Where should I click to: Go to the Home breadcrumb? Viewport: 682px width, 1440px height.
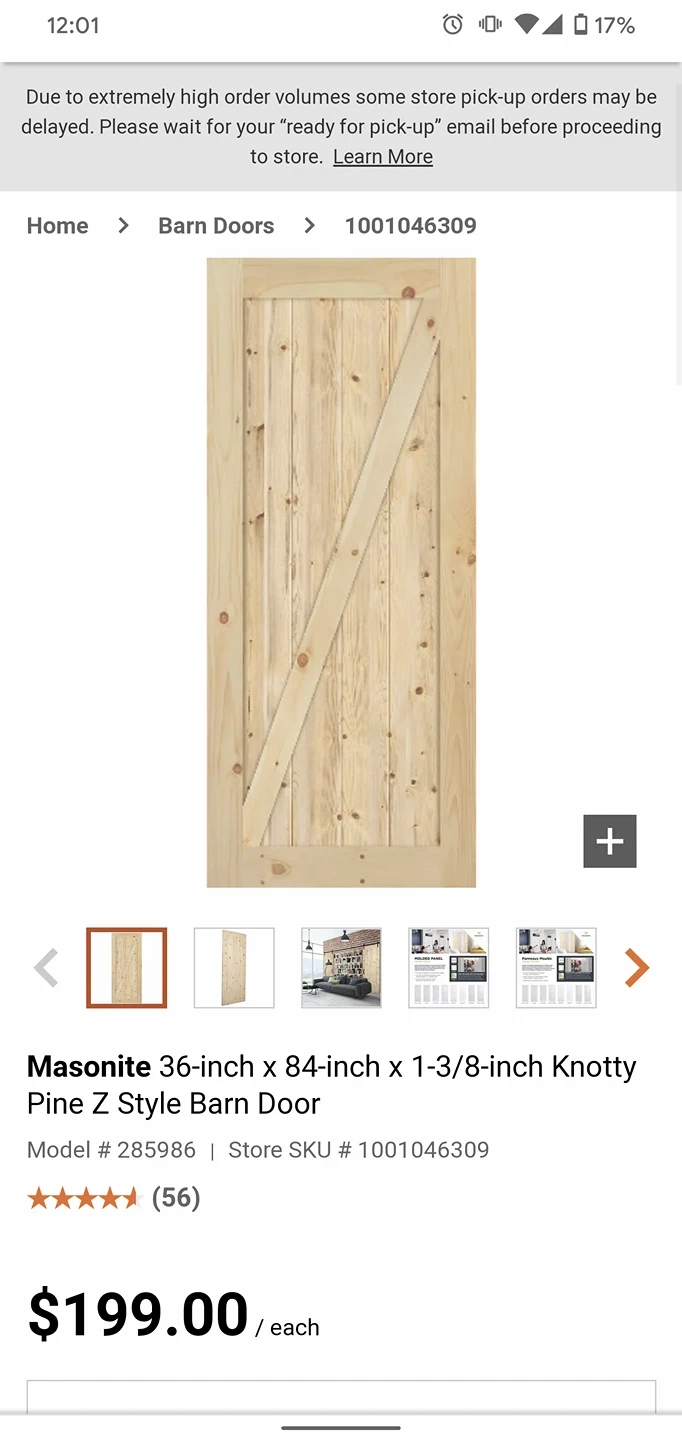(57, 226)
